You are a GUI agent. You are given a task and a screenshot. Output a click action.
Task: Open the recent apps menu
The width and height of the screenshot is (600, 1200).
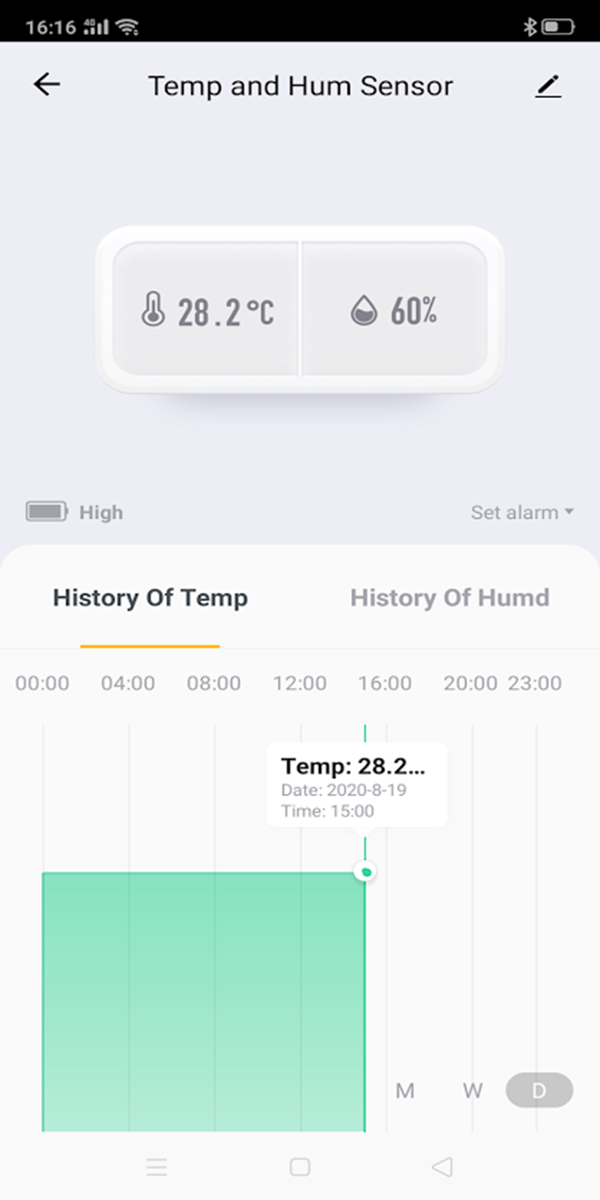tap(156, 1166)
